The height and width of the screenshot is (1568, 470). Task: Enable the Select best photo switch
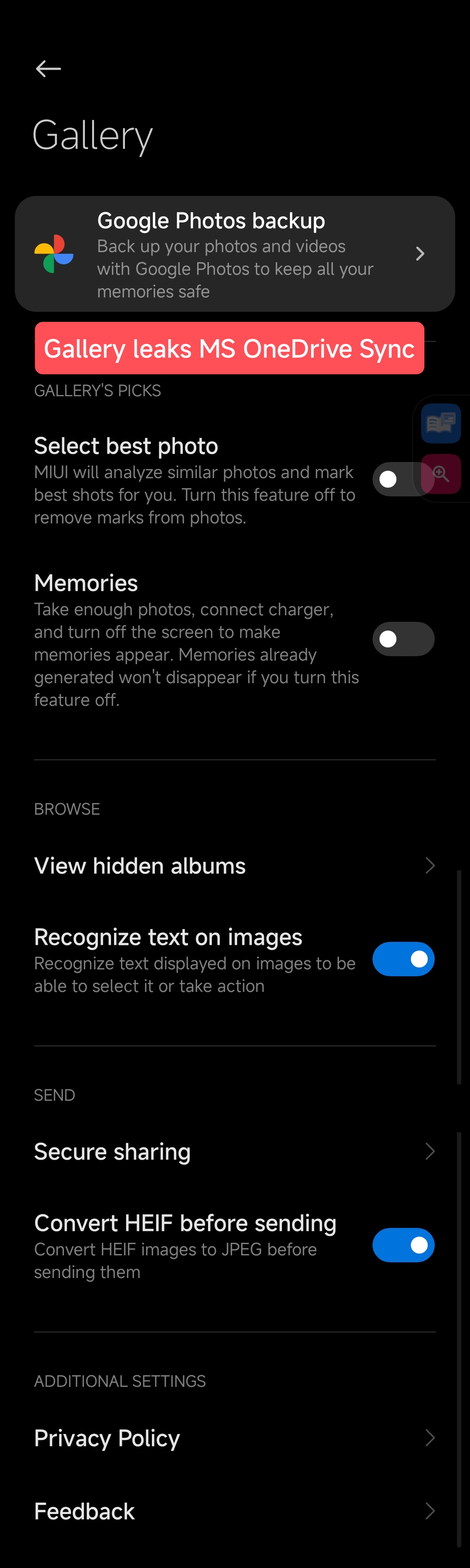(395, 480)
